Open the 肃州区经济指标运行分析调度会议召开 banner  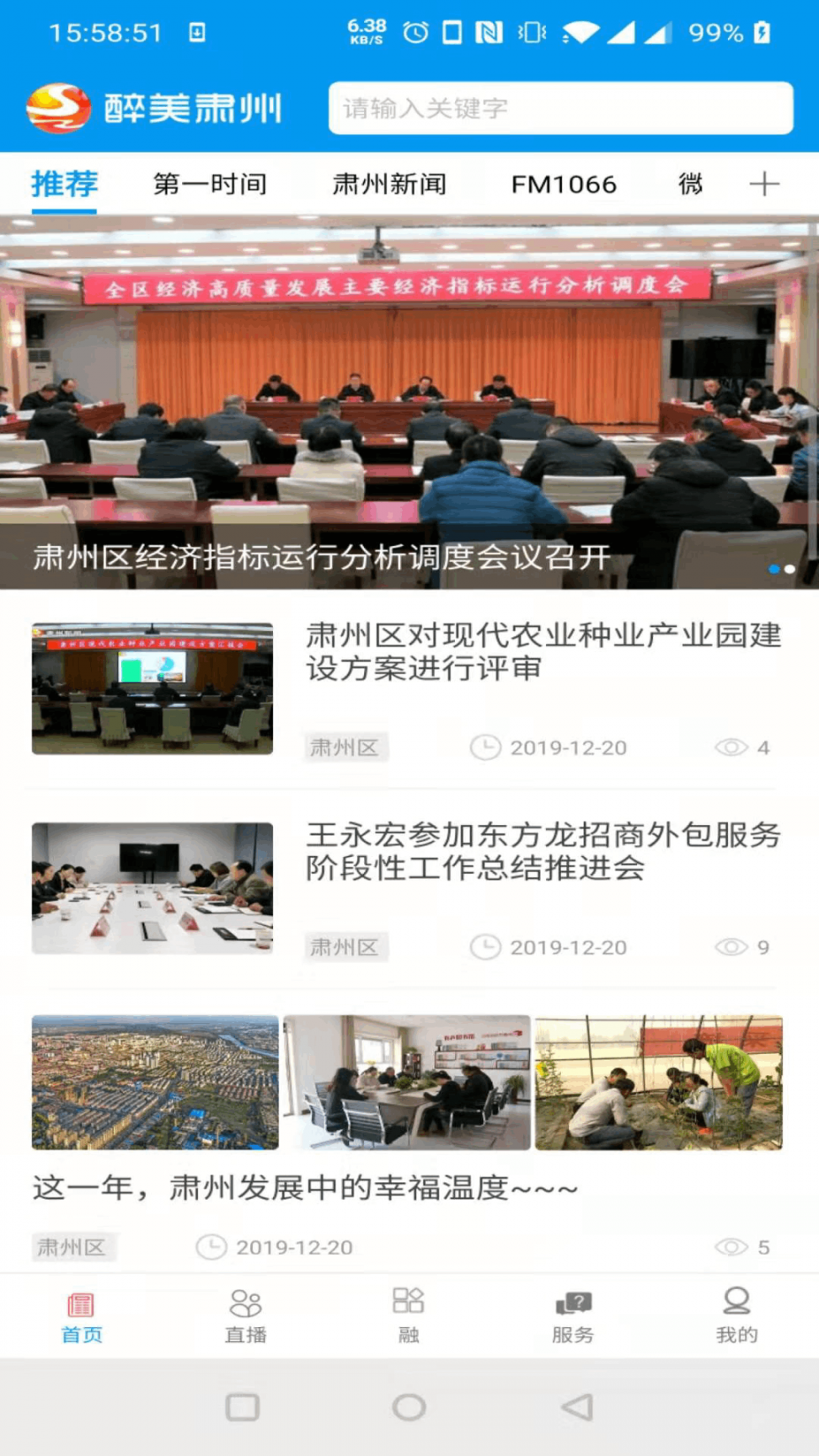[409, 402]
